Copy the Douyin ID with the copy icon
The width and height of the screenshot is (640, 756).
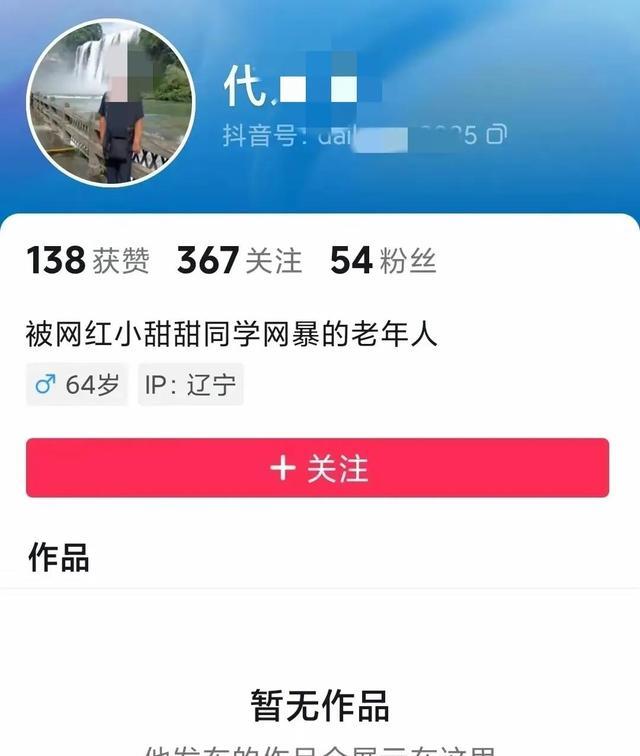pos(496,134)
